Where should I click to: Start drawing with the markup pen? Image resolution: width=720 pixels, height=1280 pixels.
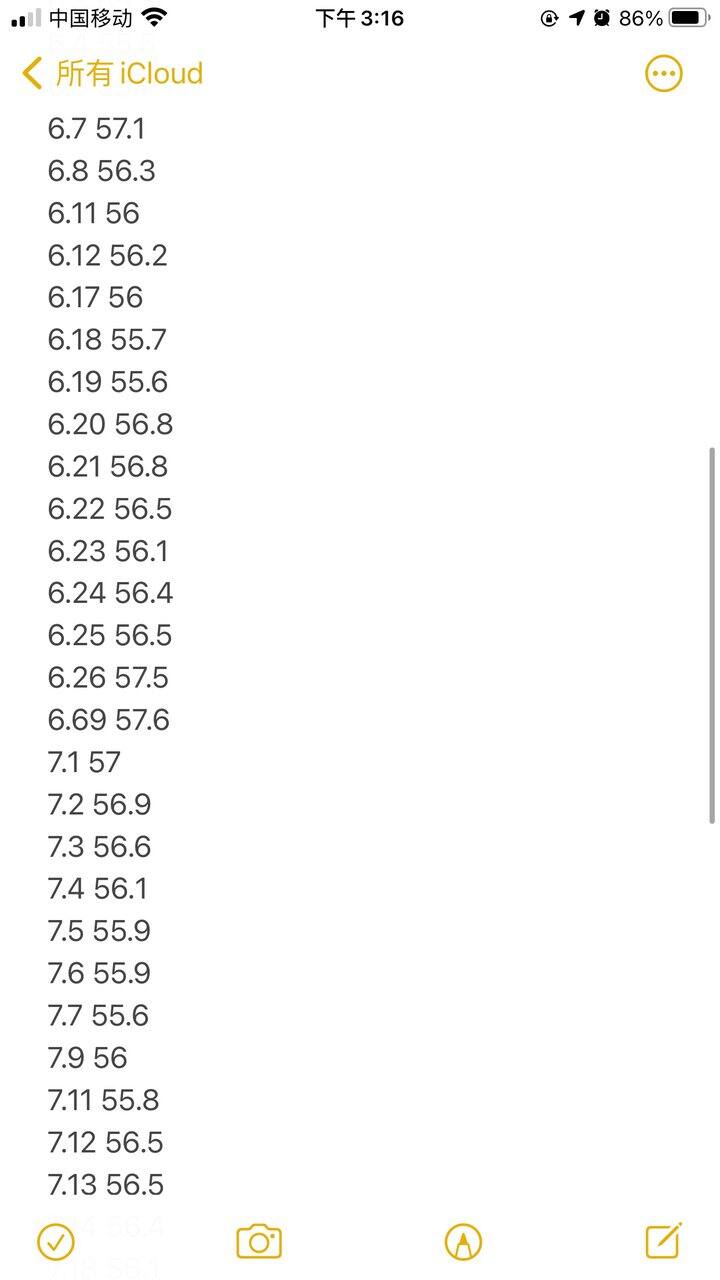pos(463,1242)
